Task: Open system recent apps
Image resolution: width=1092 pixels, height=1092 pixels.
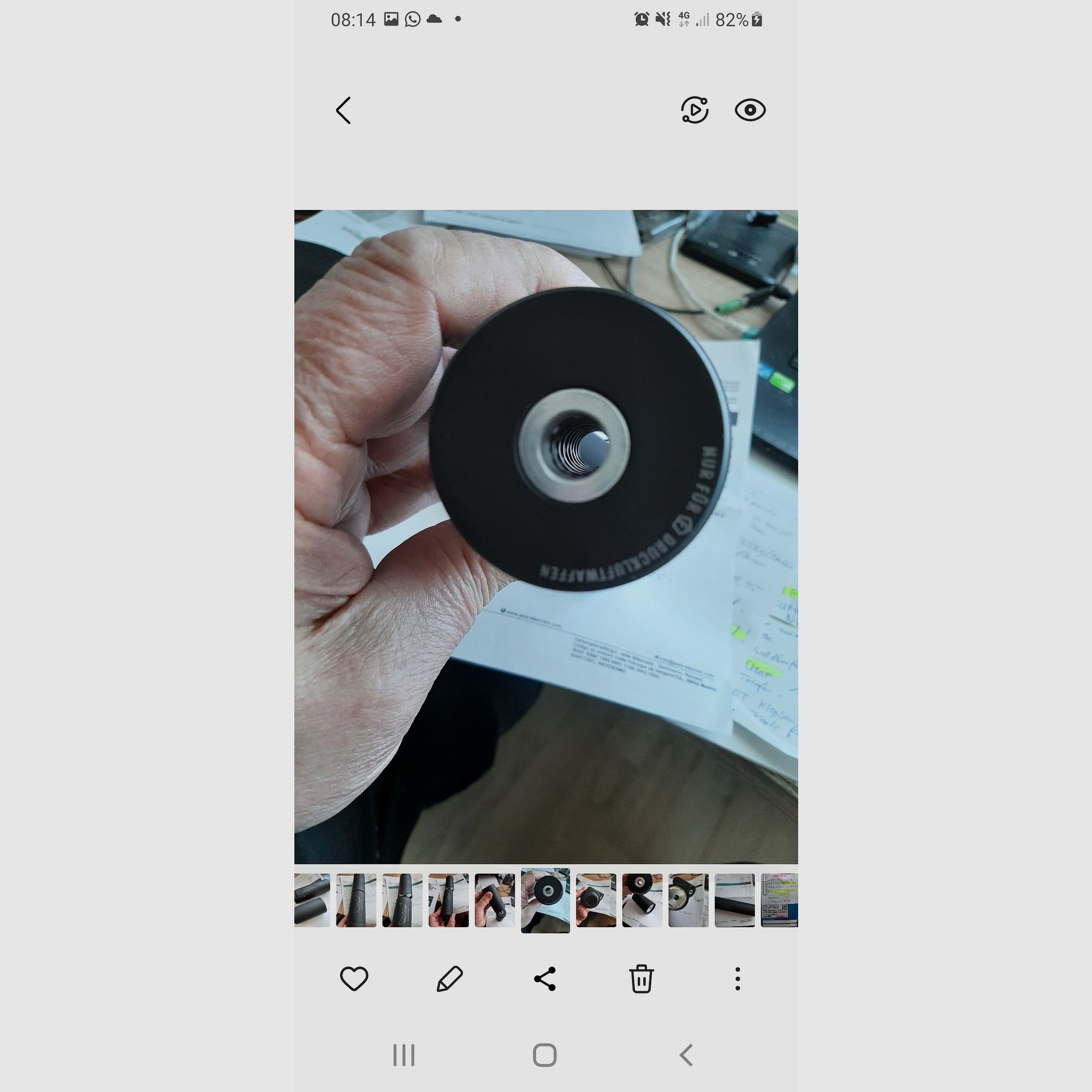Action: (x=404, y=1055)
